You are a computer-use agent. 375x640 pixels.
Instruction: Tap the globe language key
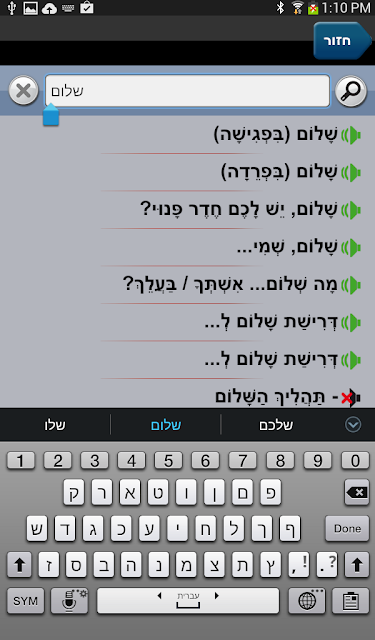pos(307,601)
